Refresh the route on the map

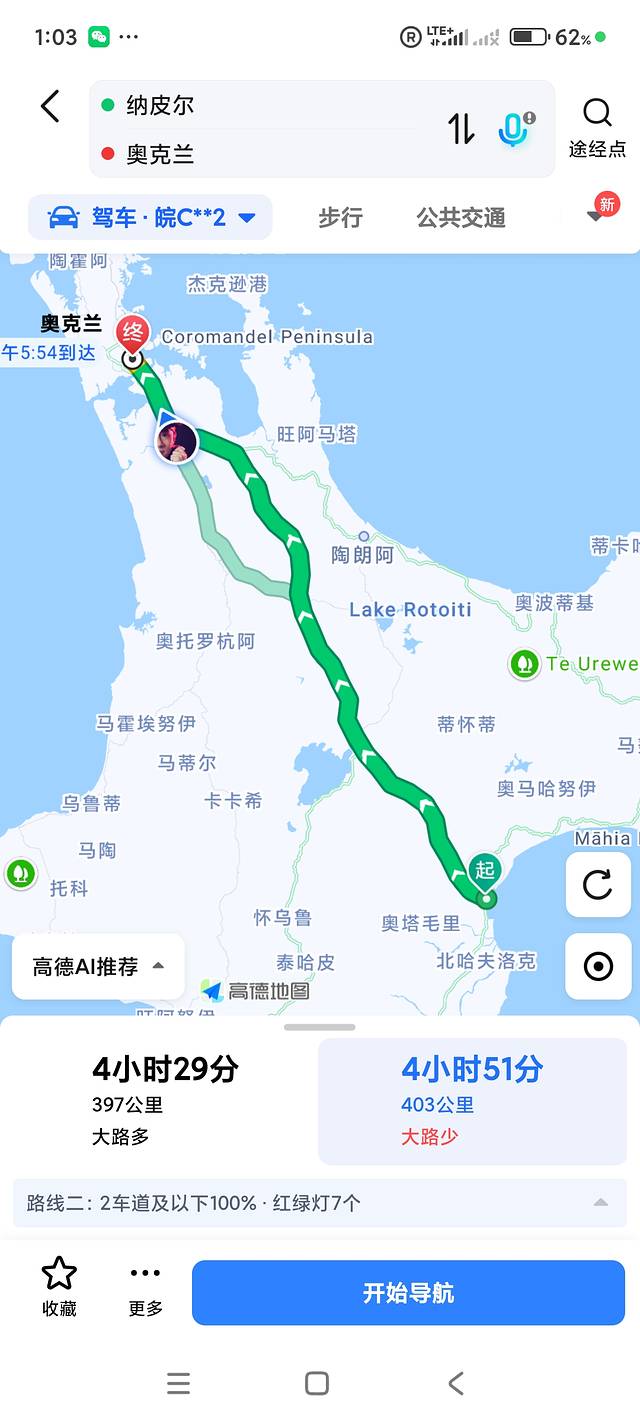[597, 884]
